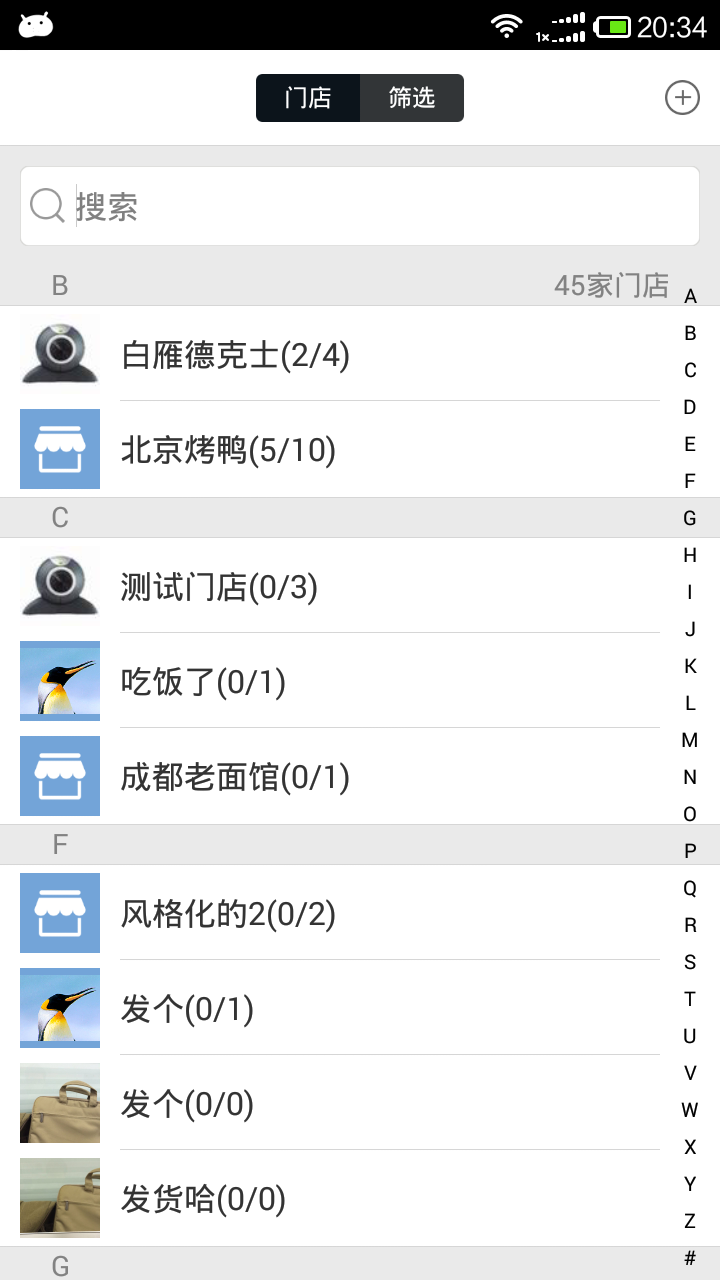Screen dimensions: 720x1280
Task: Jump to letter M in the index
Action: tap(690, 740)
